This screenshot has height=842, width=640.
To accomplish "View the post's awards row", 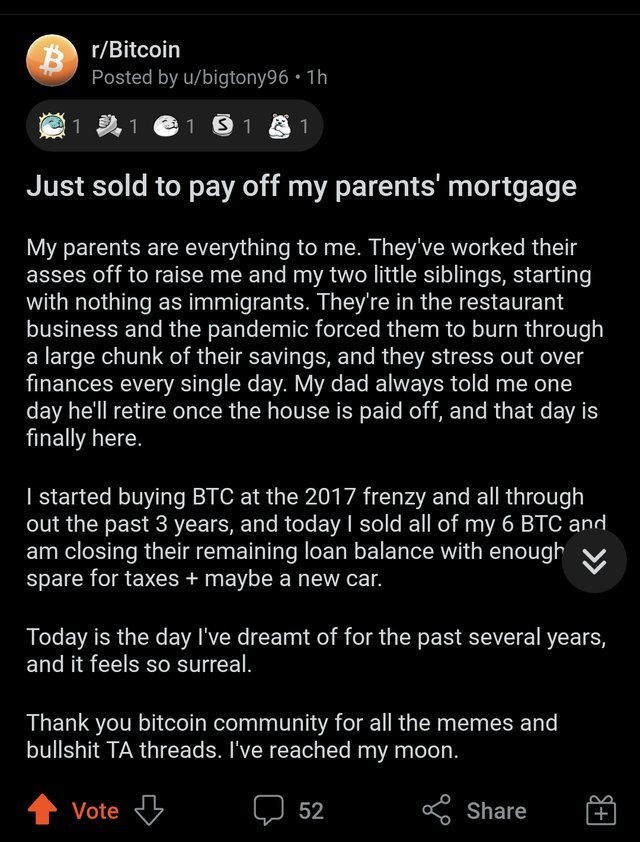I will point(174,126).
